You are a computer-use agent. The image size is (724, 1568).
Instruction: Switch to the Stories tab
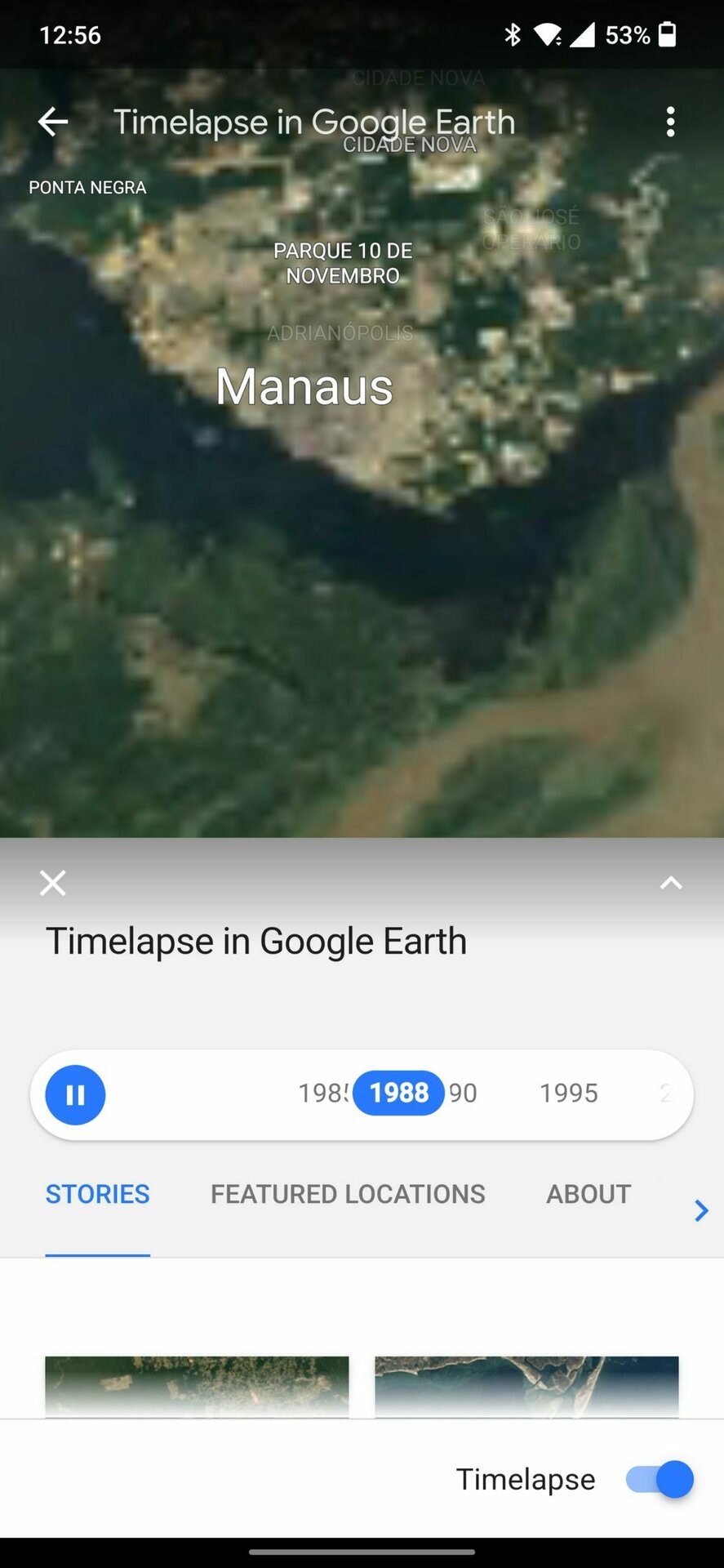coord(97,1195)
